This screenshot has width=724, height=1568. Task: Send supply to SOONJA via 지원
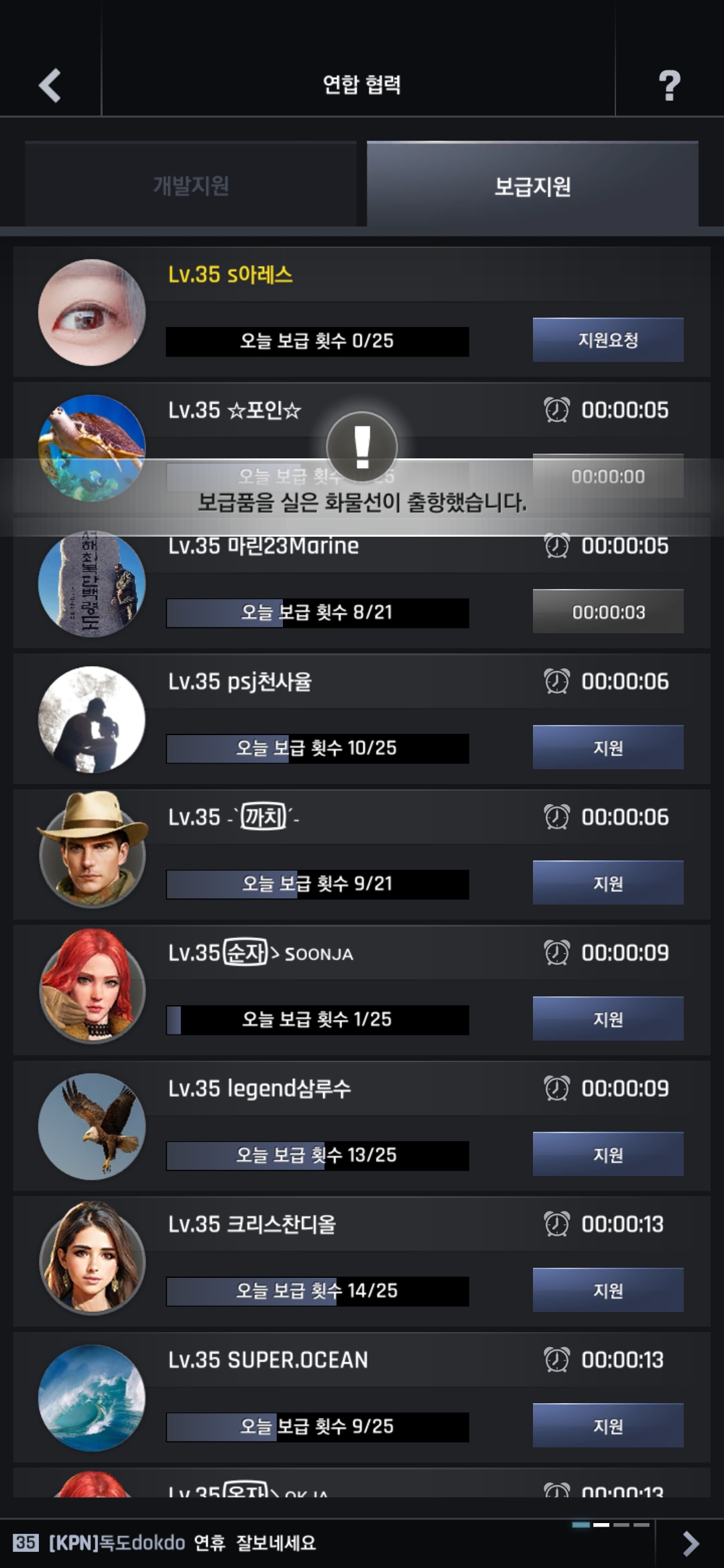coord(608,1019)
